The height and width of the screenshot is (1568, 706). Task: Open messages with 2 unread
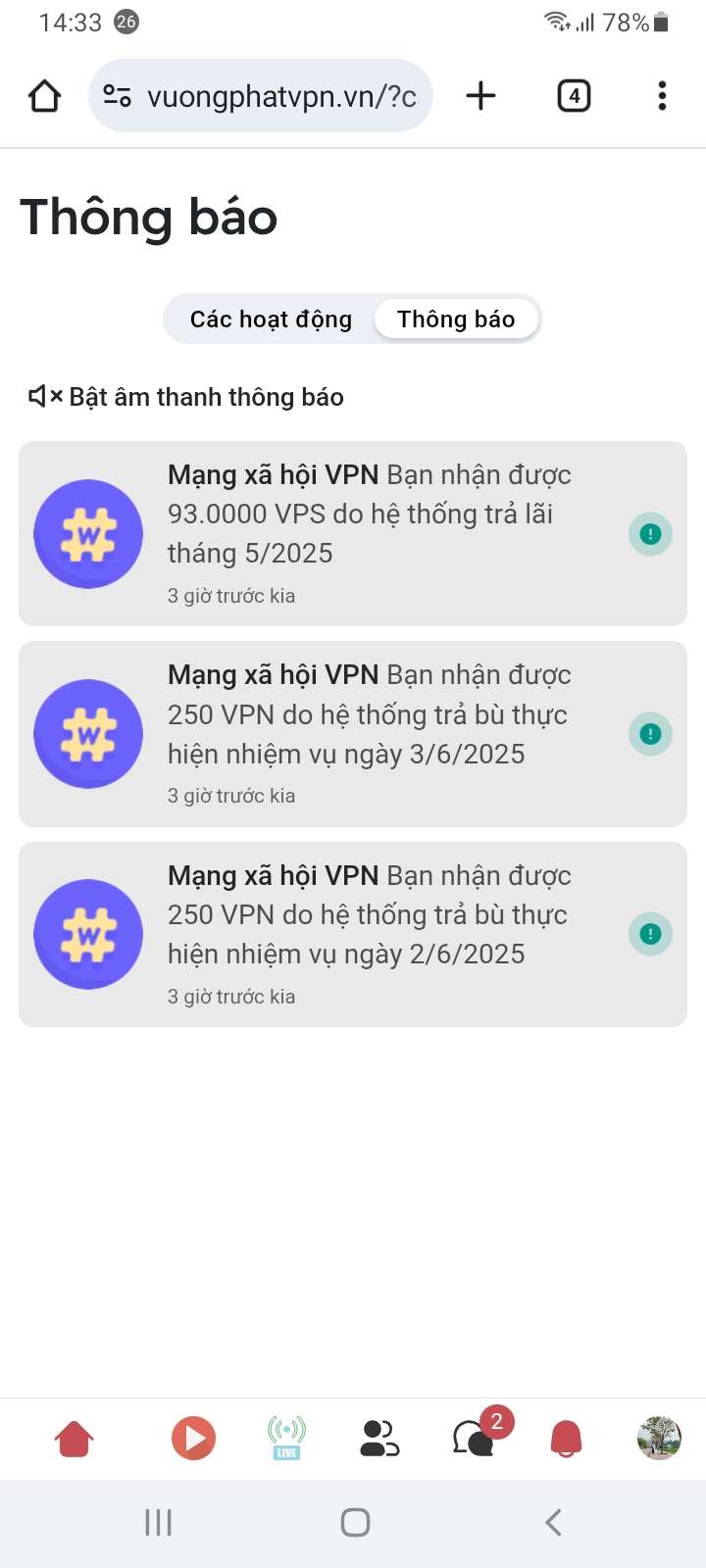475,1439
